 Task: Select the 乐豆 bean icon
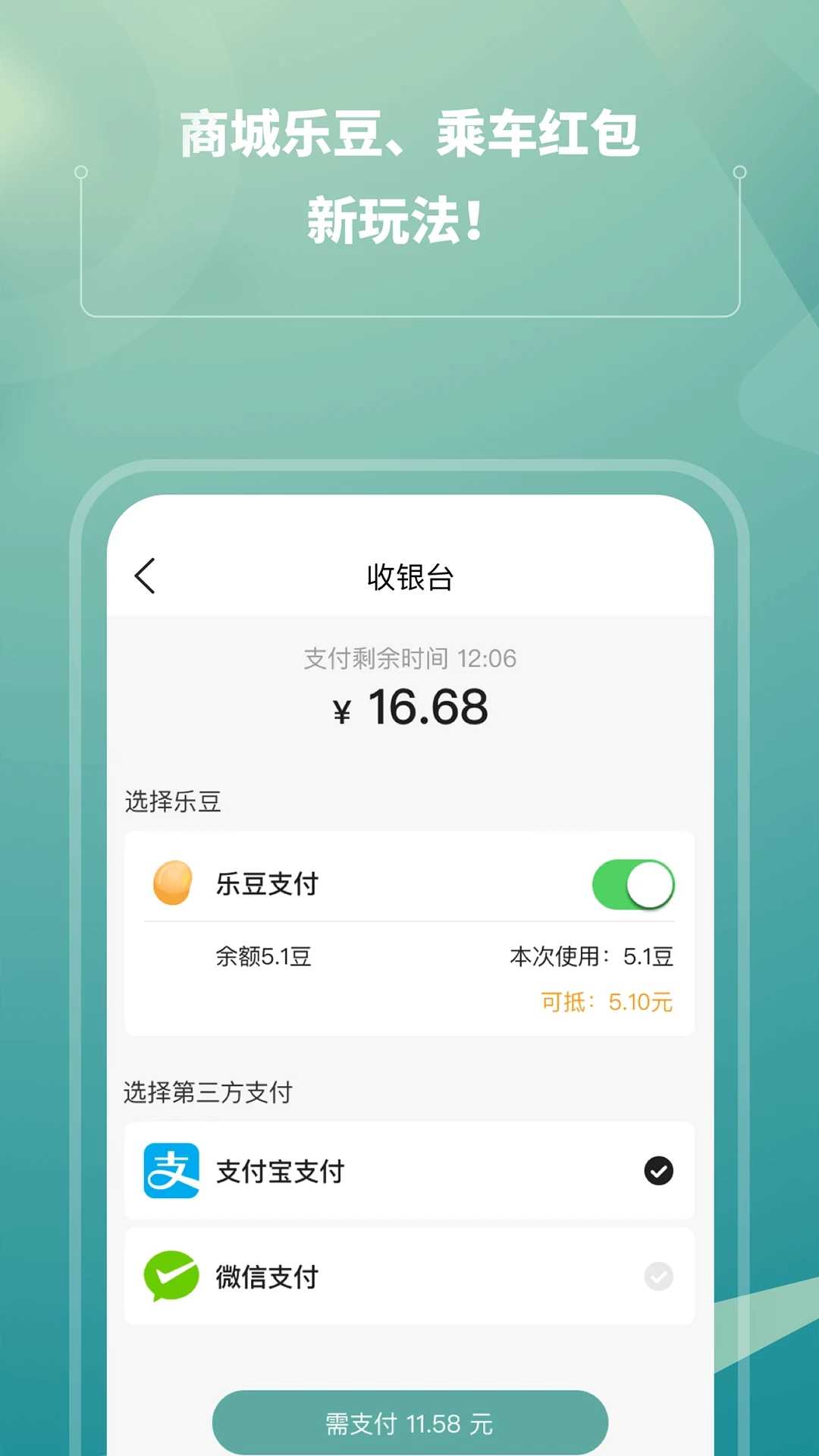(x=173, y=883)
